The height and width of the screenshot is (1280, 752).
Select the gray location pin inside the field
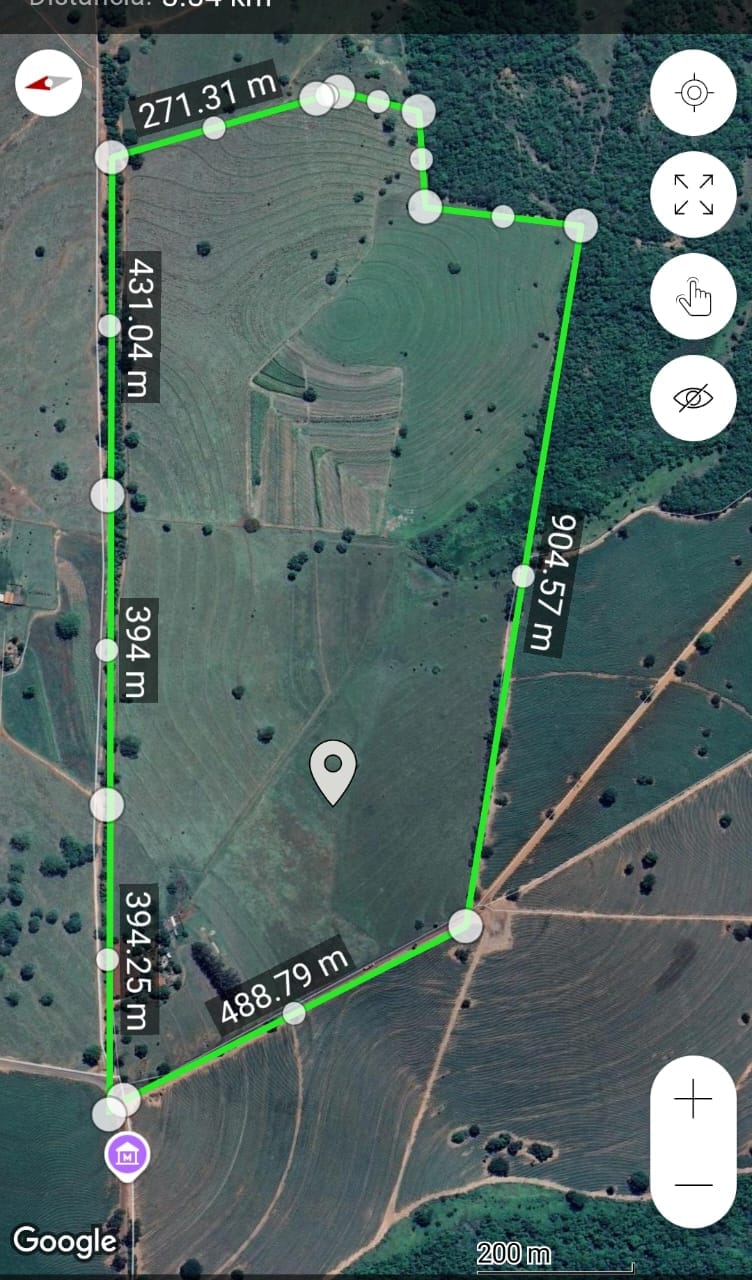point(333,772)
